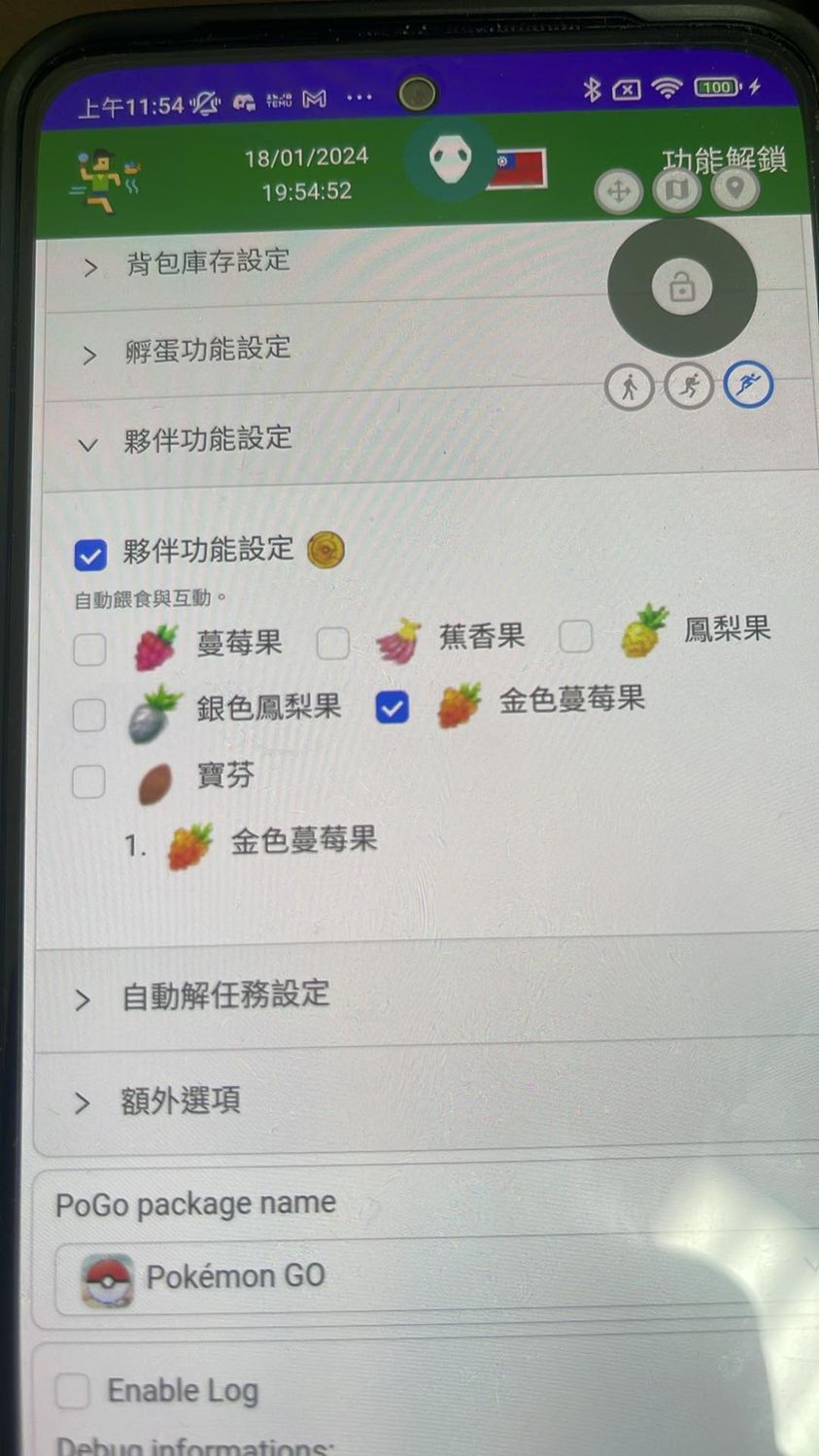Select the running speed icon
The width and height of the screenshot is (819, 1456).
(x=689, y=387)
